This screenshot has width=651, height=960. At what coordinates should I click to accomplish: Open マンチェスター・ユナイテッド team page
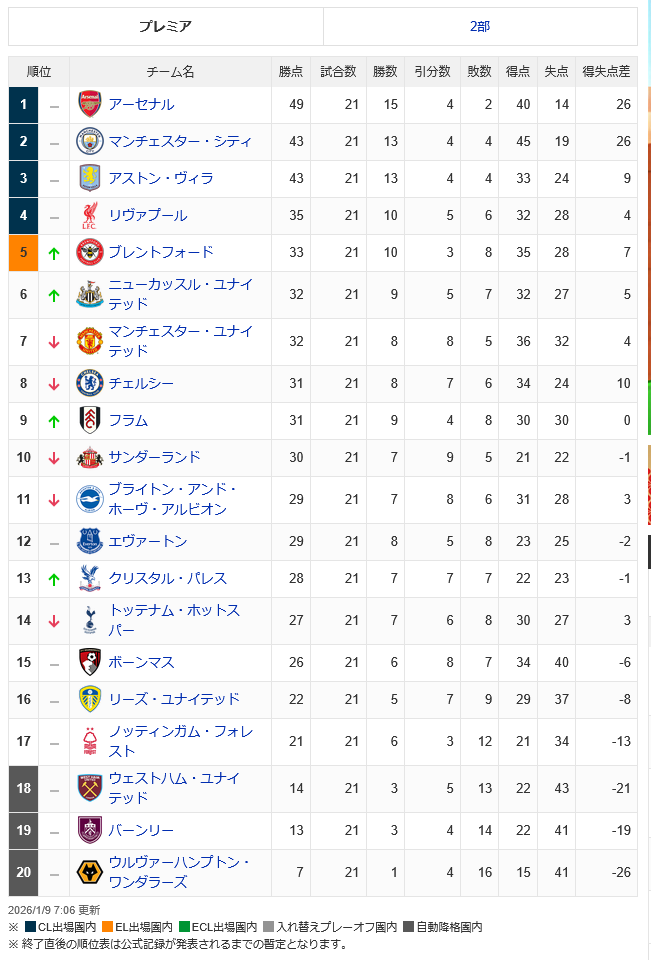coord(180,341)
